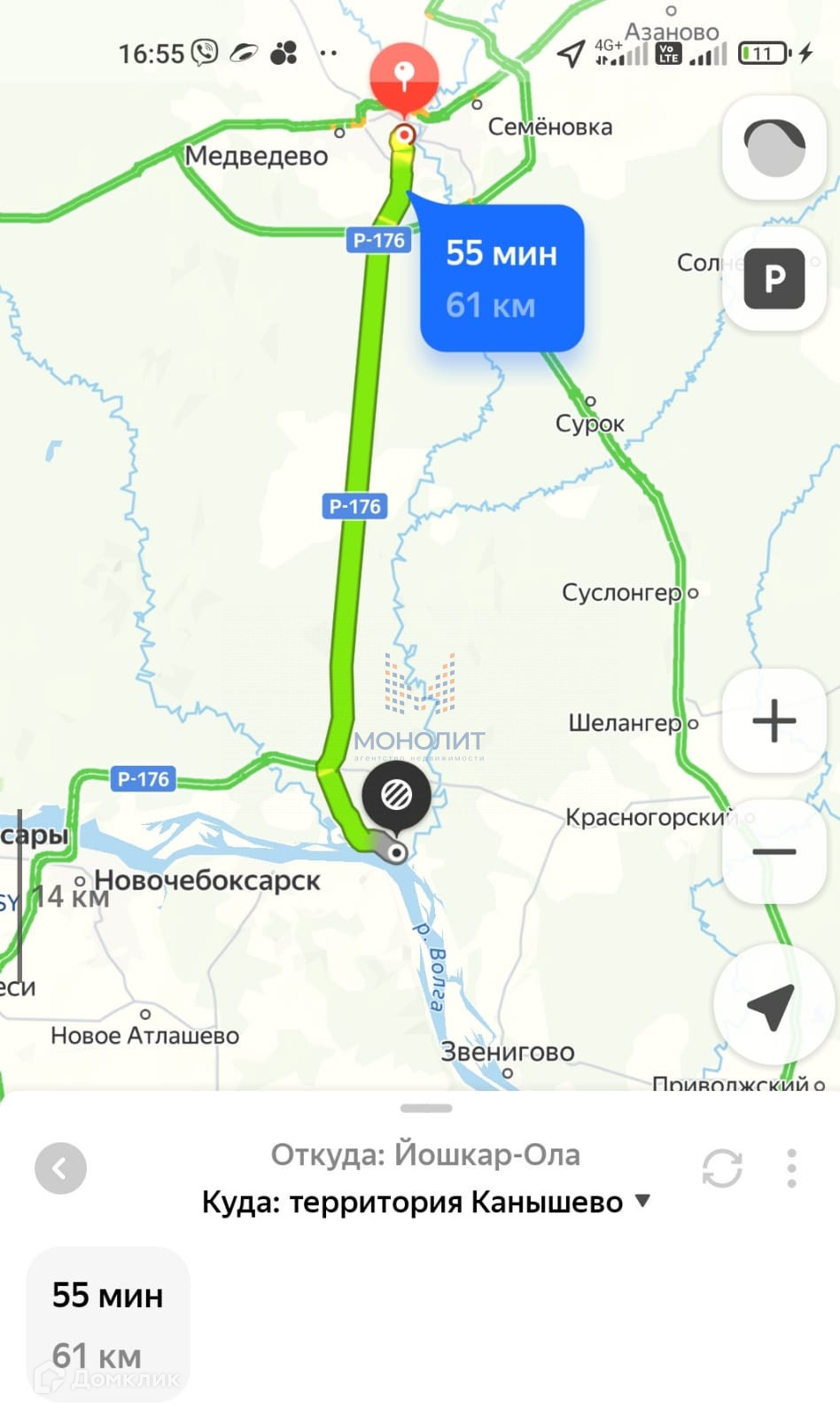Open the route overflow menu
Screen dimensions: 840x1417
point(791,1168)
